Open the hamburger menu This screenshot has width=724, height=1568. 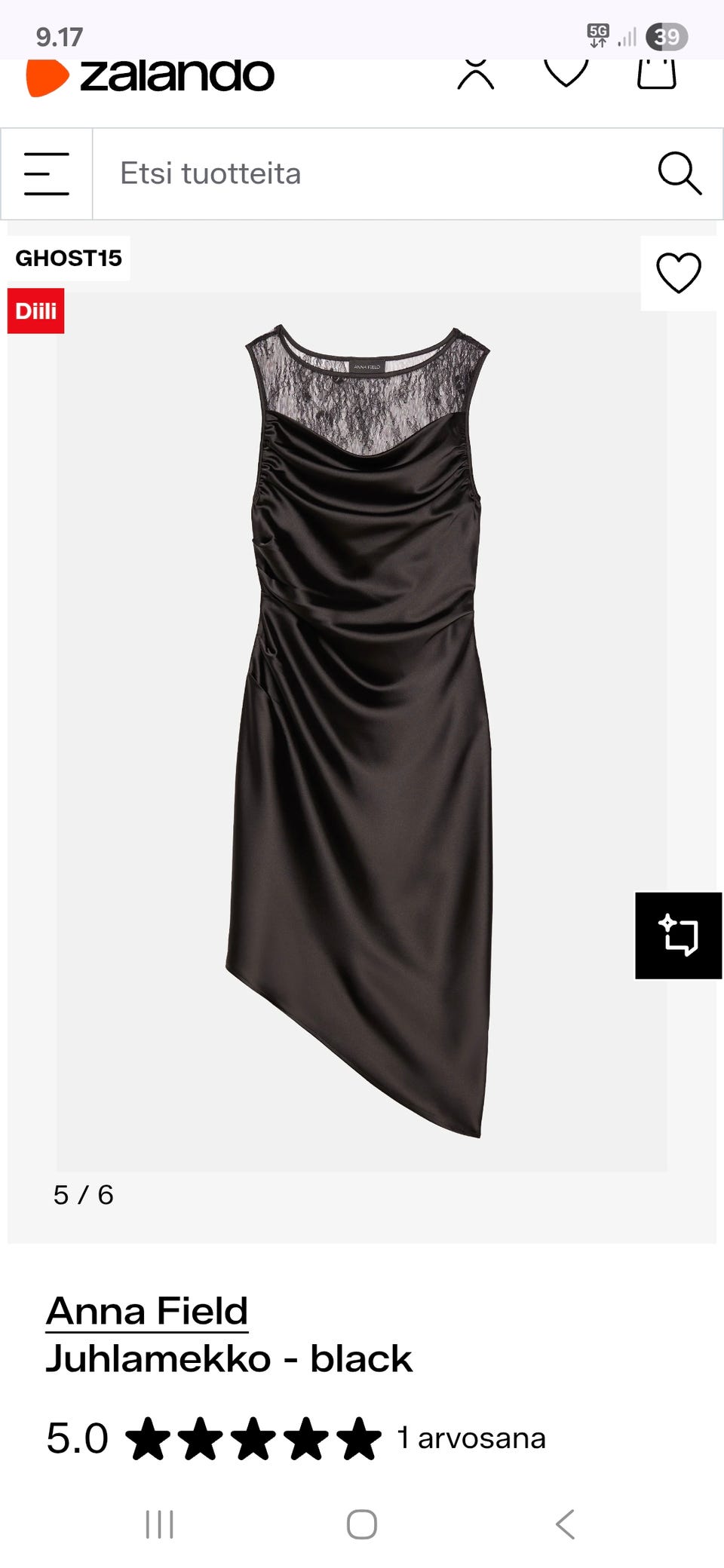tap(47, 174)
